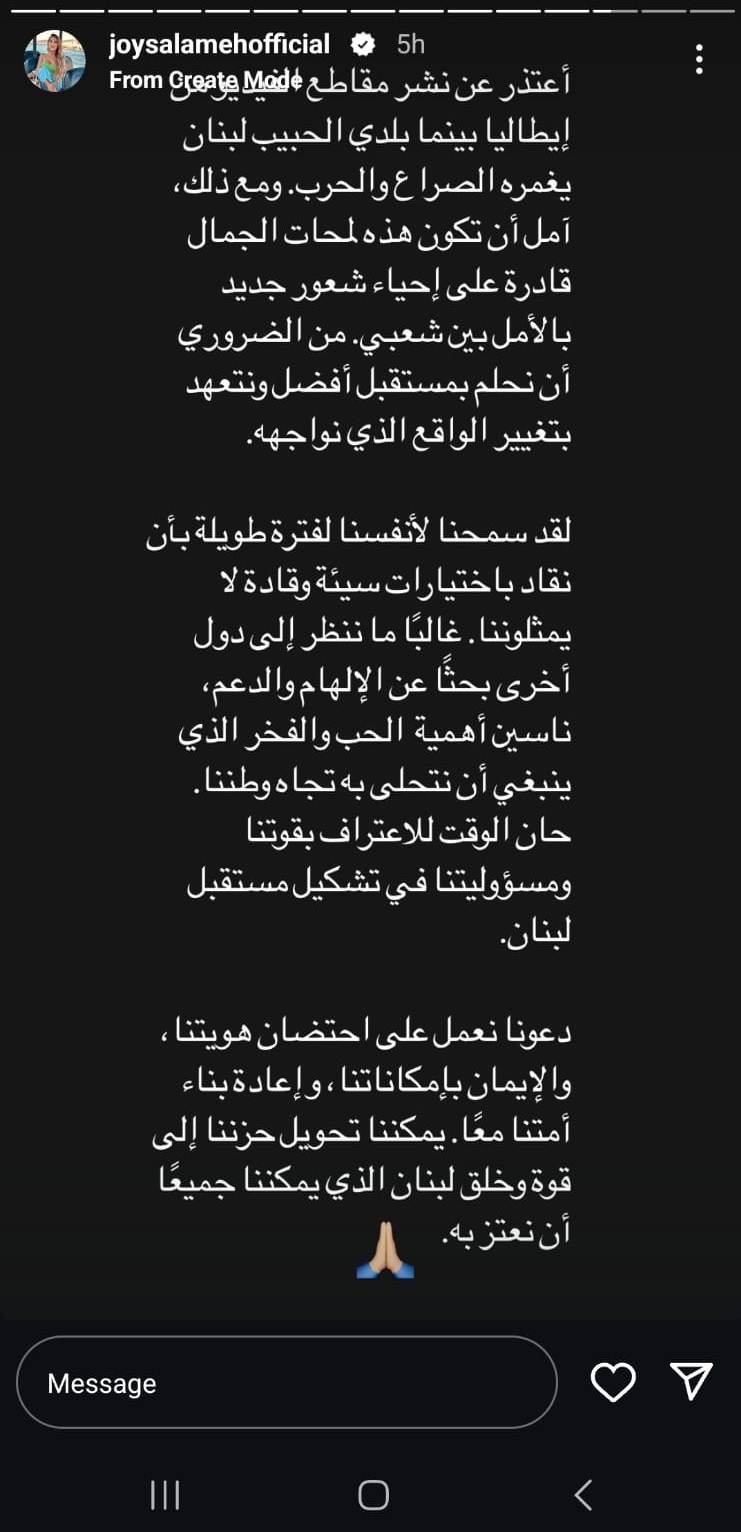
Task: Go back with the system back button
Action: (583, 1495)
